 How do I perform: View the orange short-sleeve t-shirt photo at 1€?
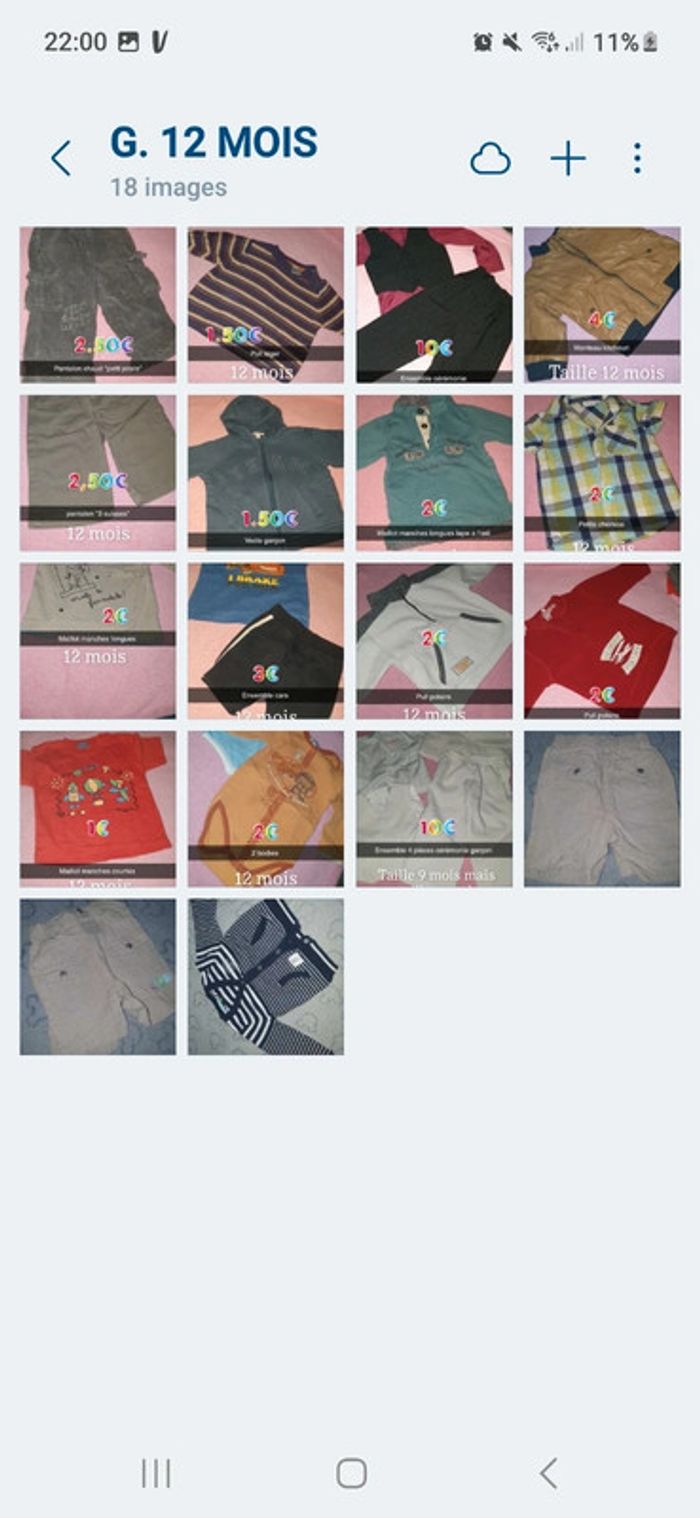98,809
